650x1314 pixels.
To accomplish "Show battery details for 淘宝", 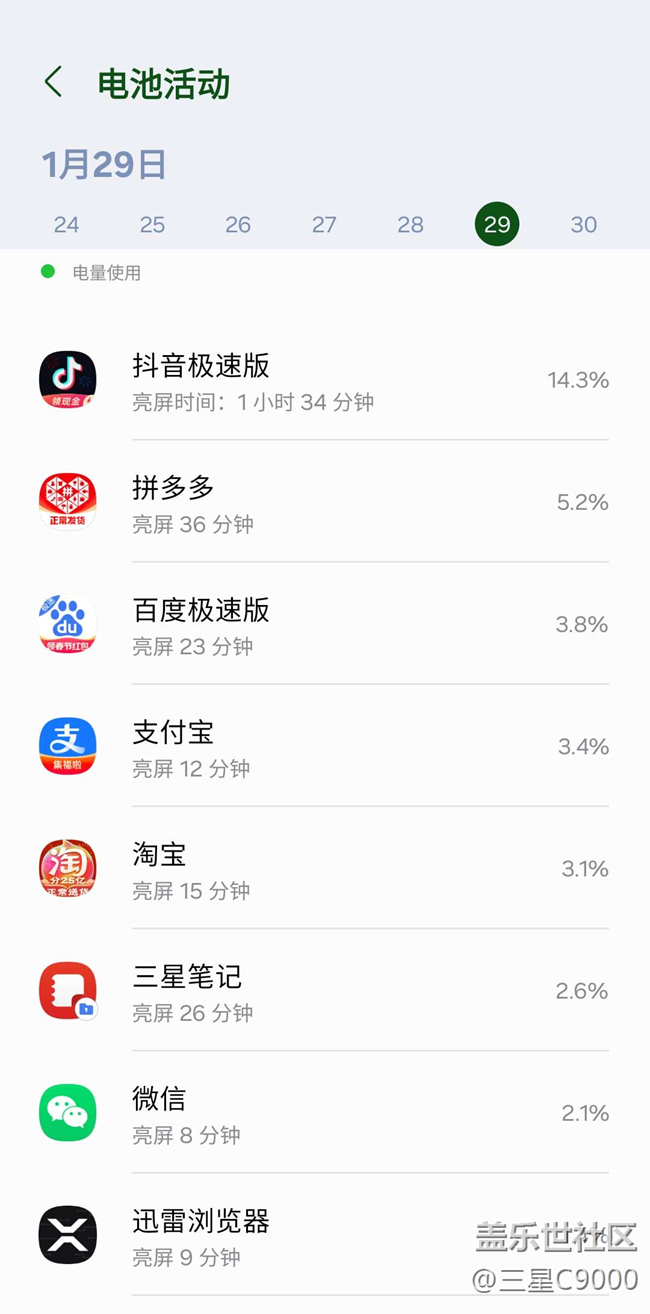I will click(324, 869).
